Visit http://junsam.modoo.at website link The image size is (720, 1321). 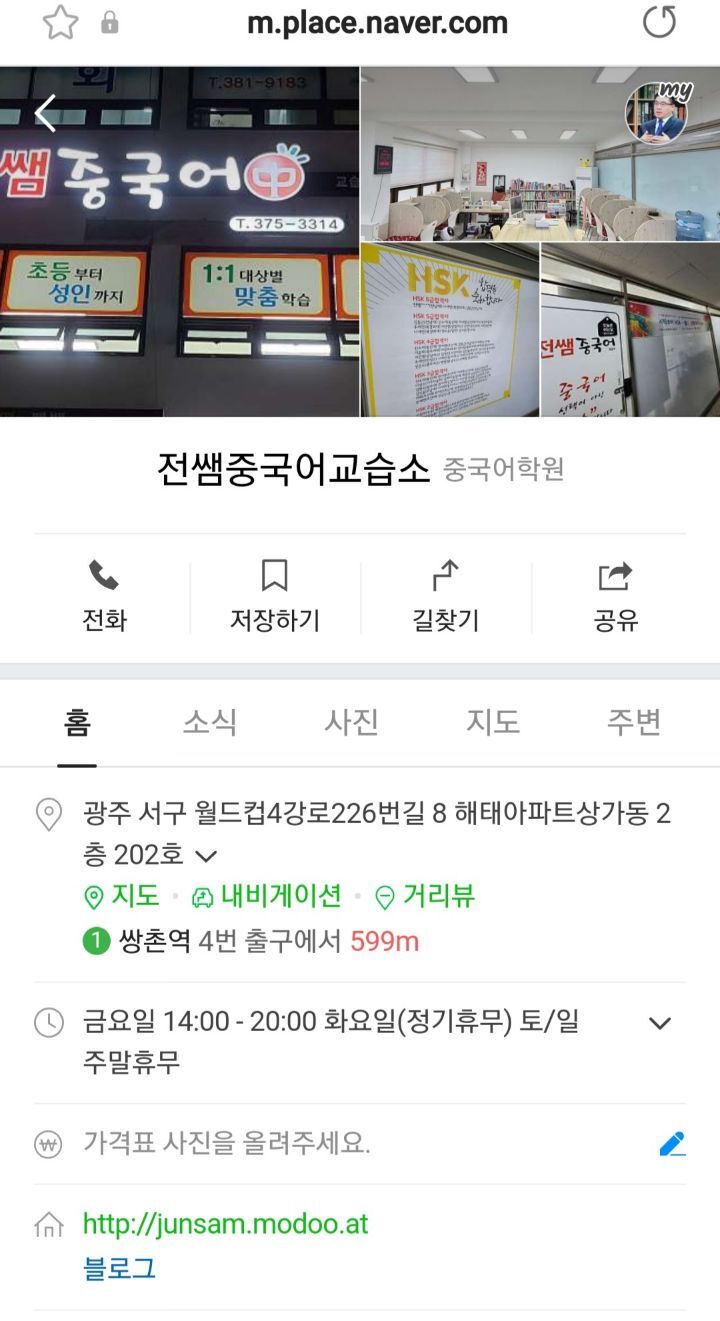[x=225, y=1223]
